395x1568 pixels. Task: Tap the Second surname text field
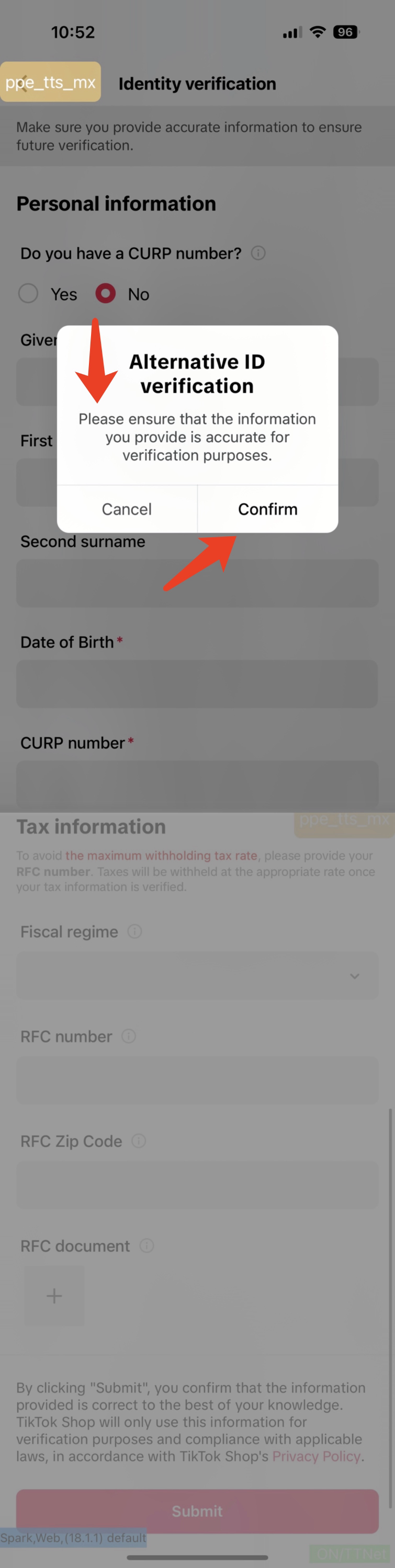pyautogui.click(x=197, y=583)
